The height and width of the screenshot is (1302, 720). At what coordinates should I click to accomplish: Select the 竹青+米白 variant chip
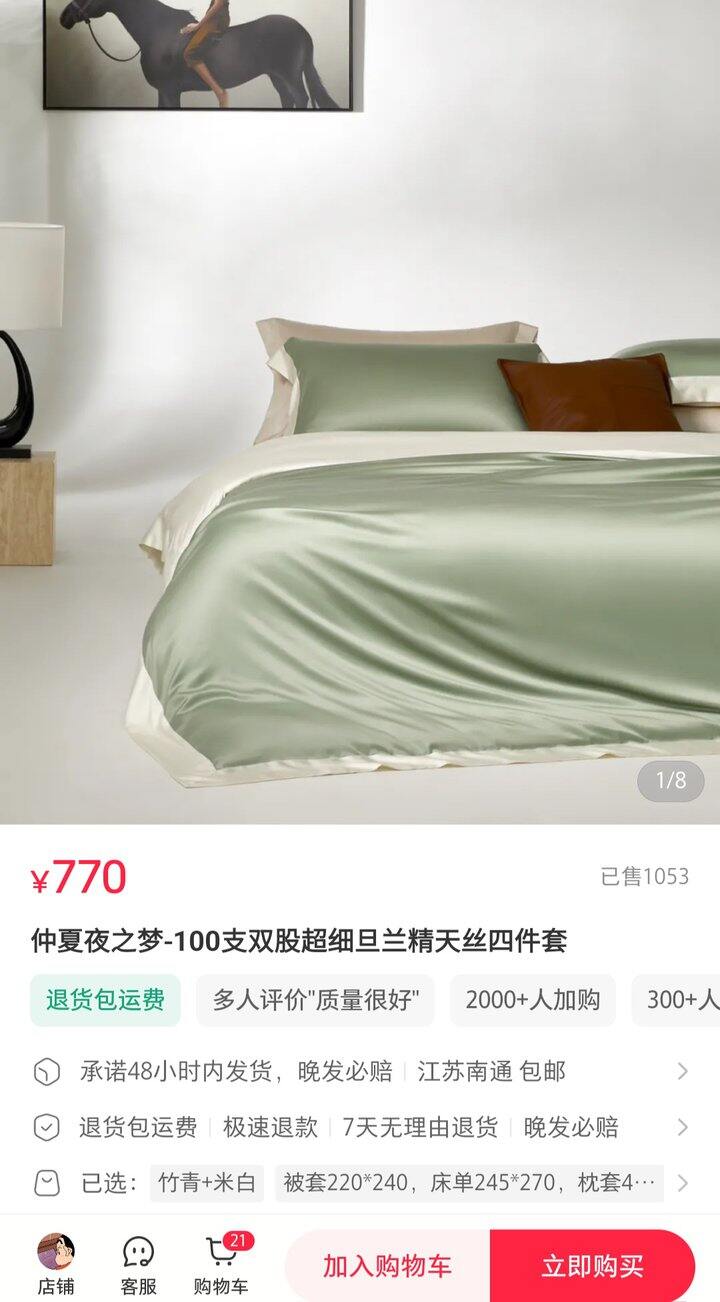206,1184
